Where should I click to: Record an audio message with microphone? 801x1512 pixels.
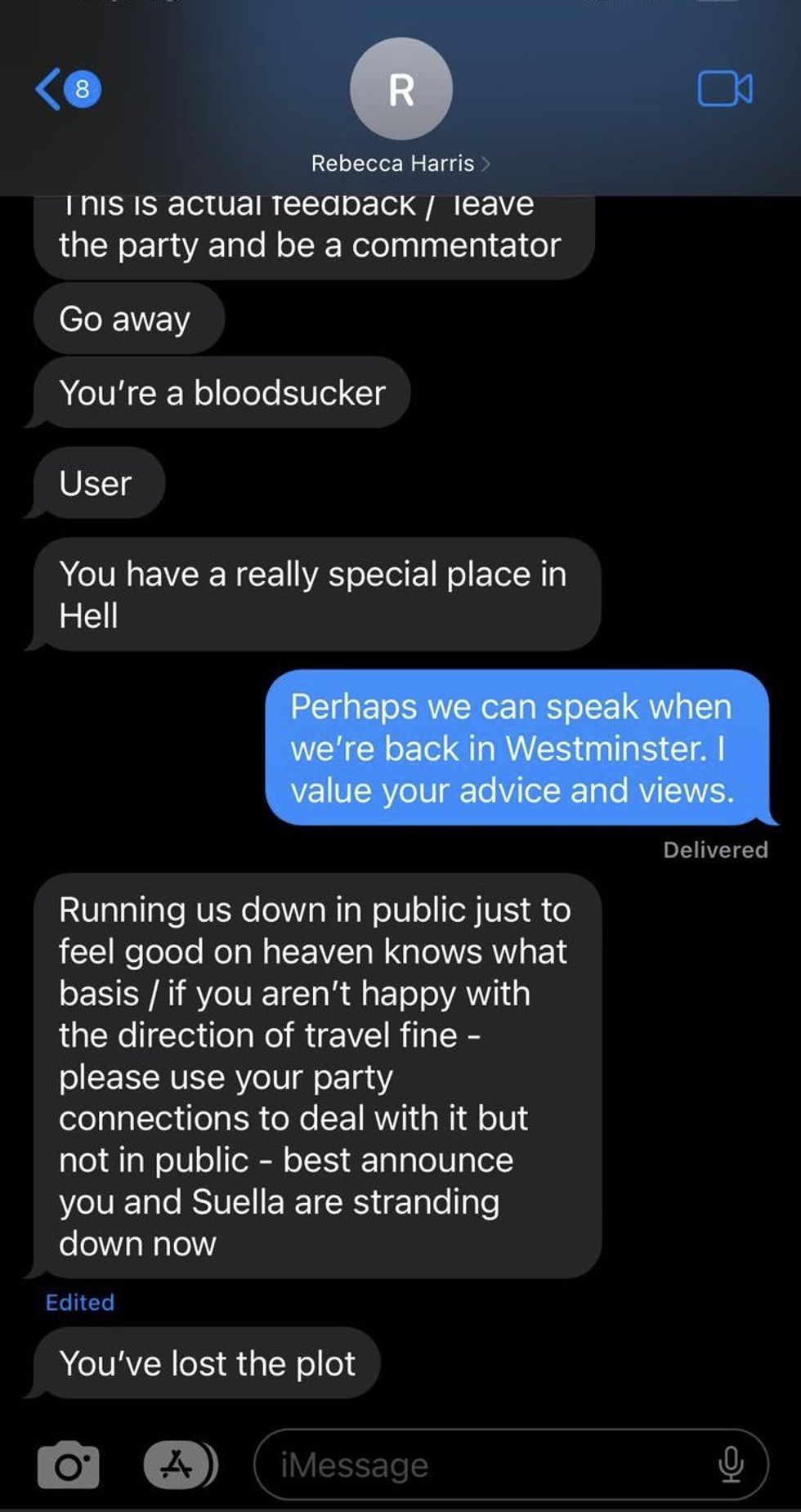[x=731, y=1465]
